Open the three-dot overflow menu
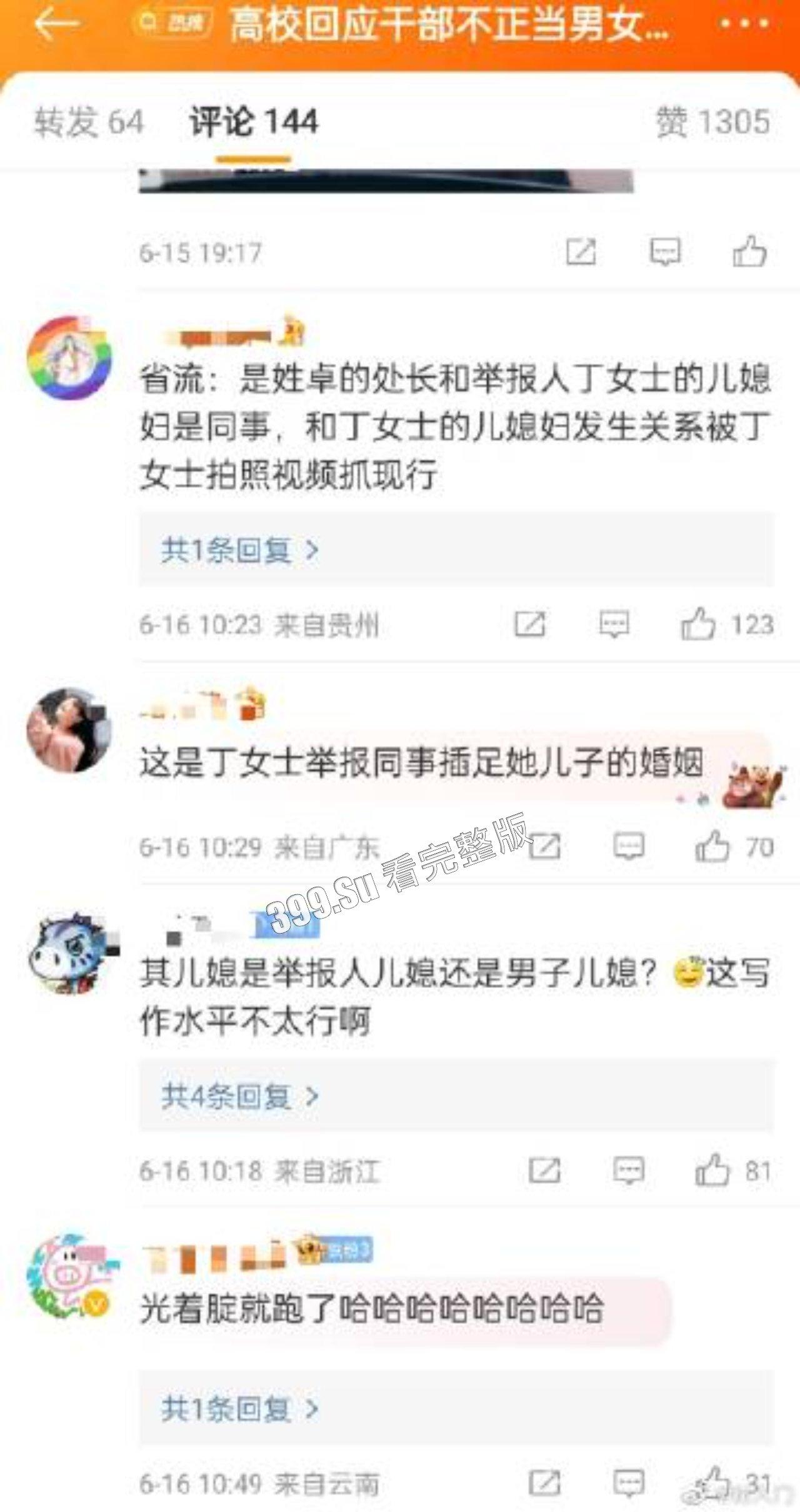The height and width of the screenshot is (1512, 800). coord(744,24)
